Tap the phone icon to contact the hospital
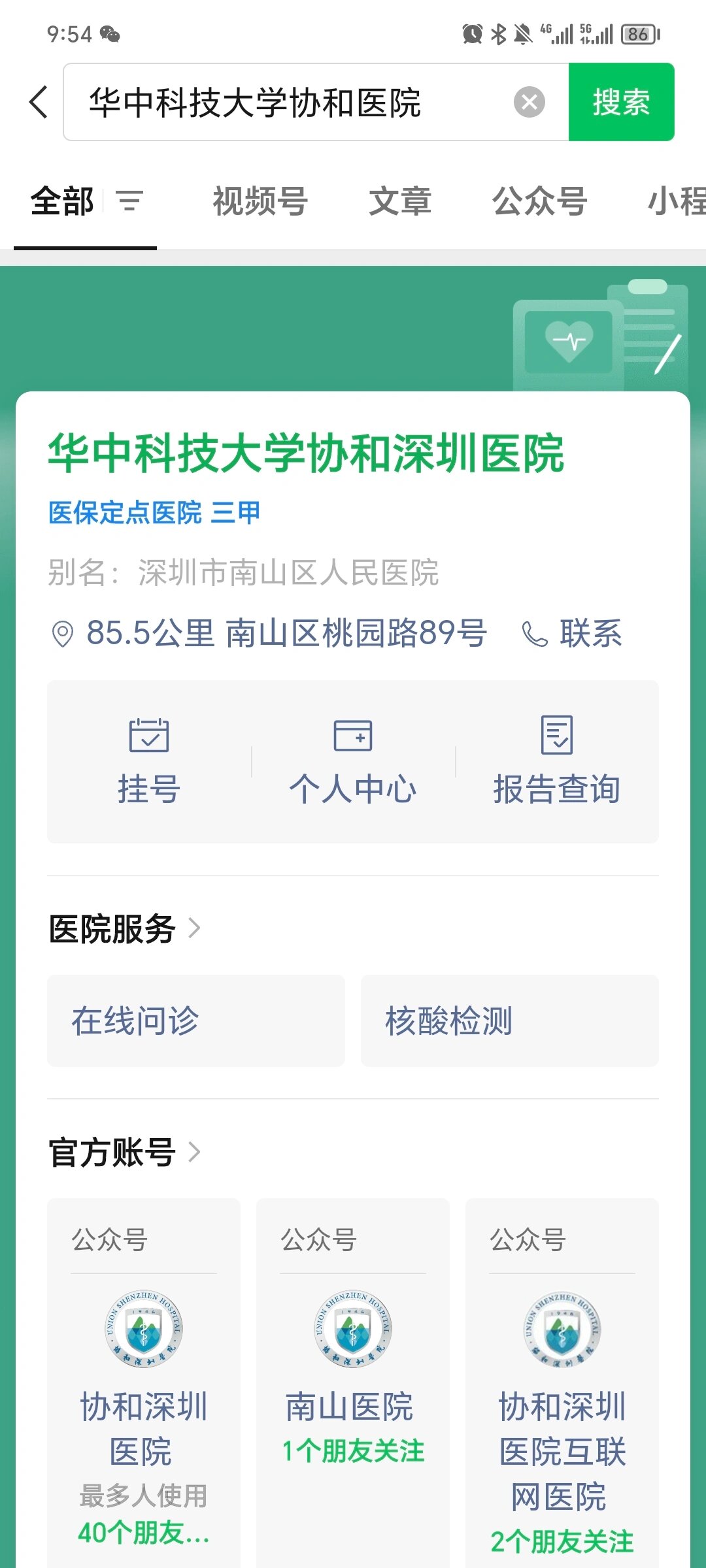 [535, 632]
